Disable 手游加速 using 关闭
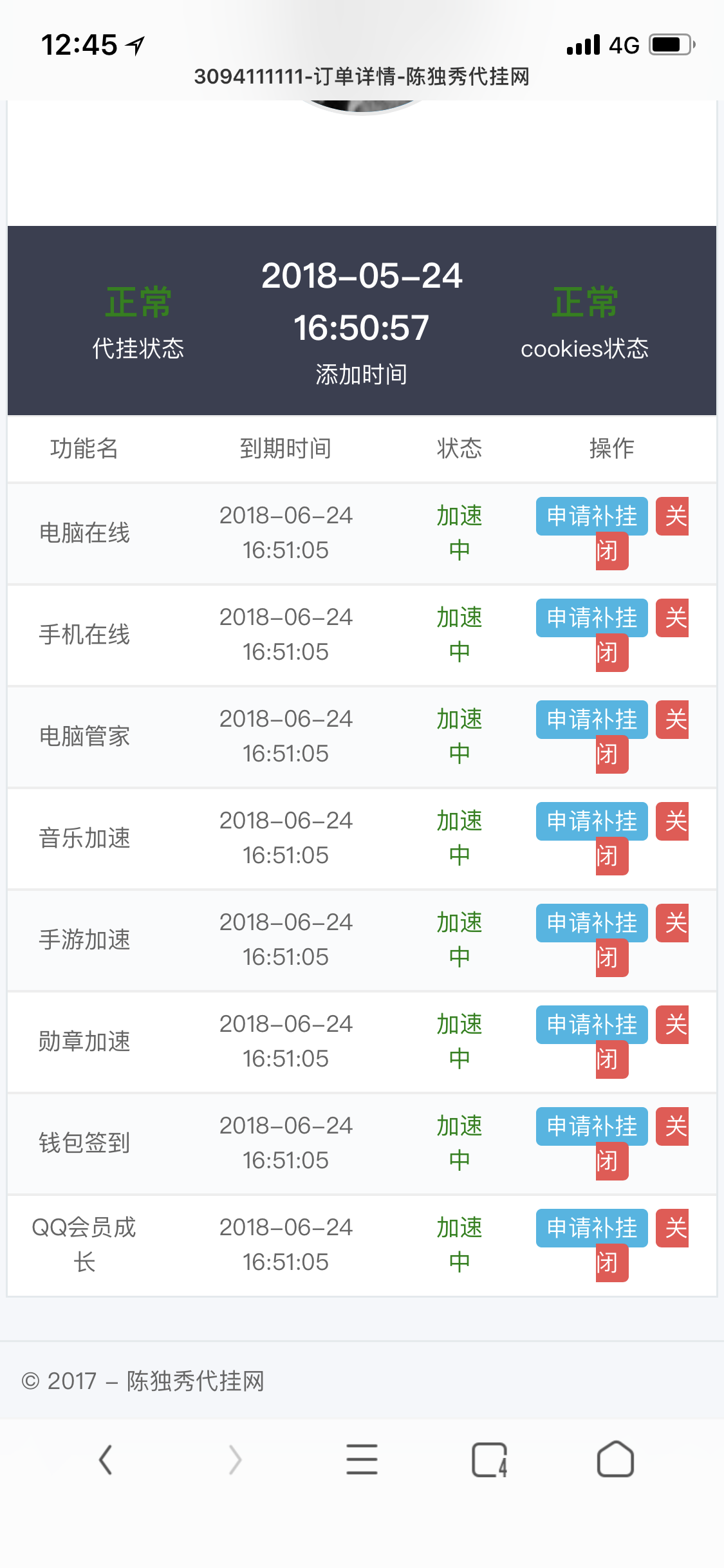The image size is (724, 1568). pos(672,922)
